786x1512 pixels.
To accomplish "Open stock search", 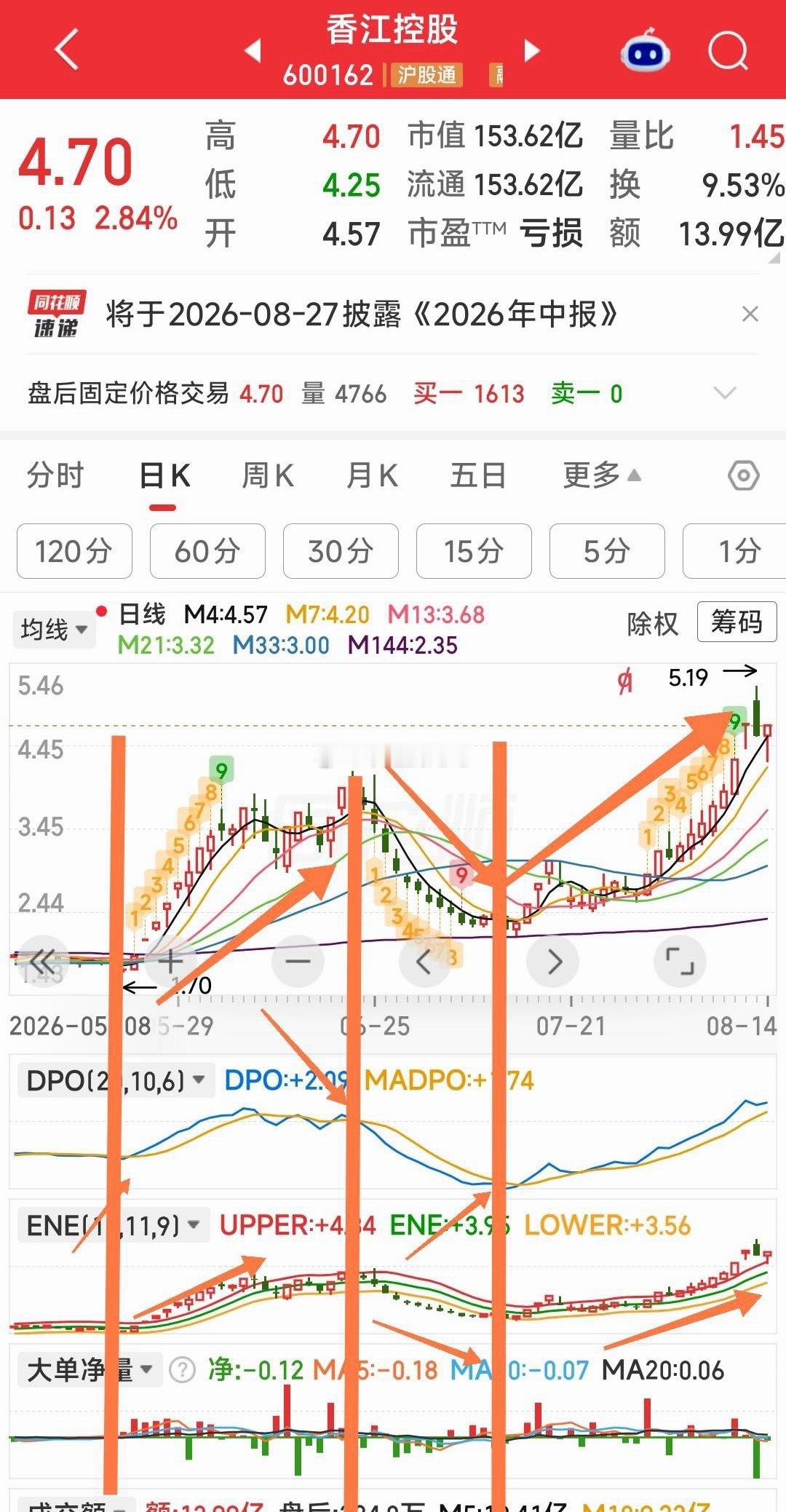I will coord(729,50).
